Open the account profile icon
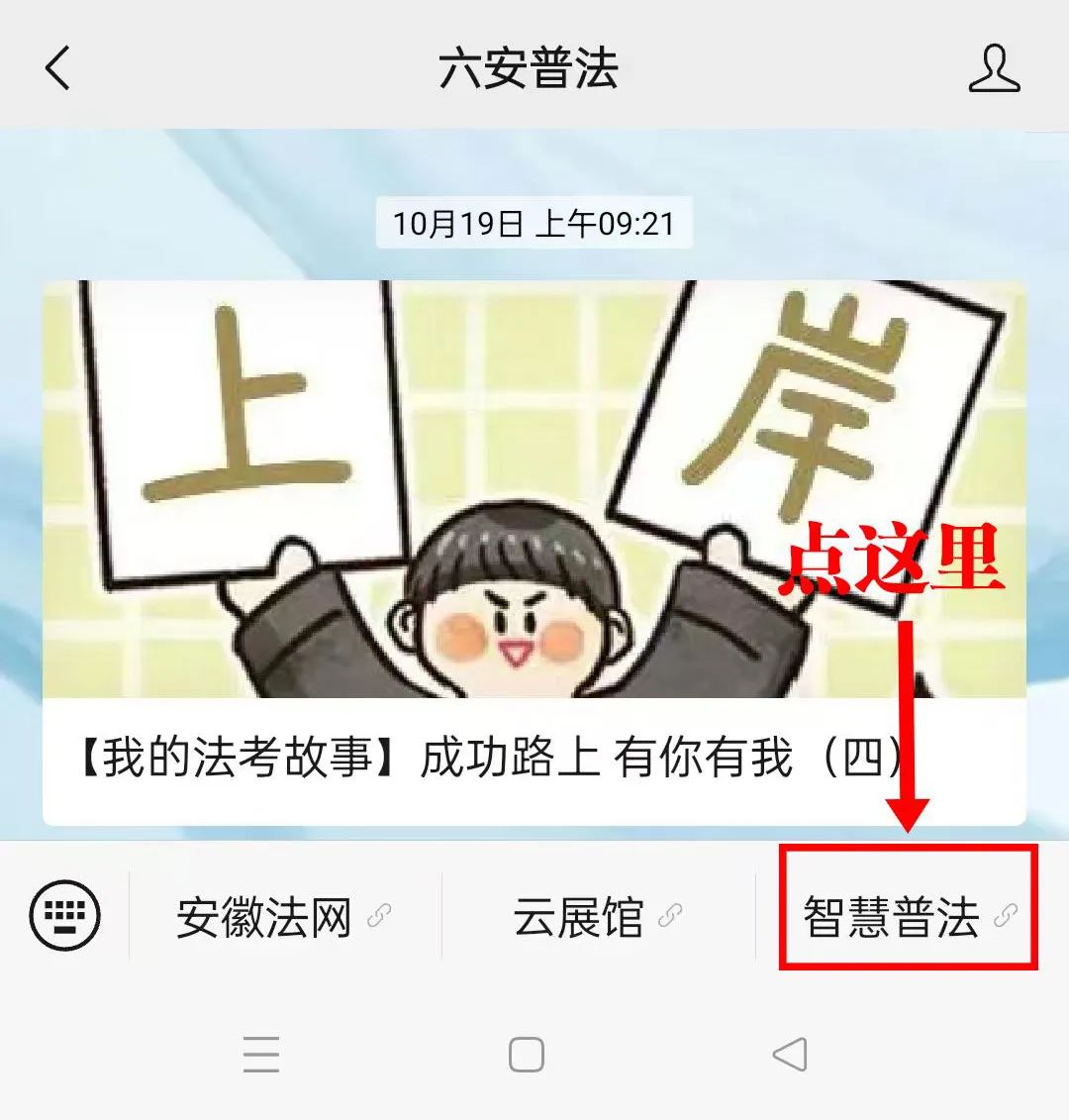 [993, 69]
